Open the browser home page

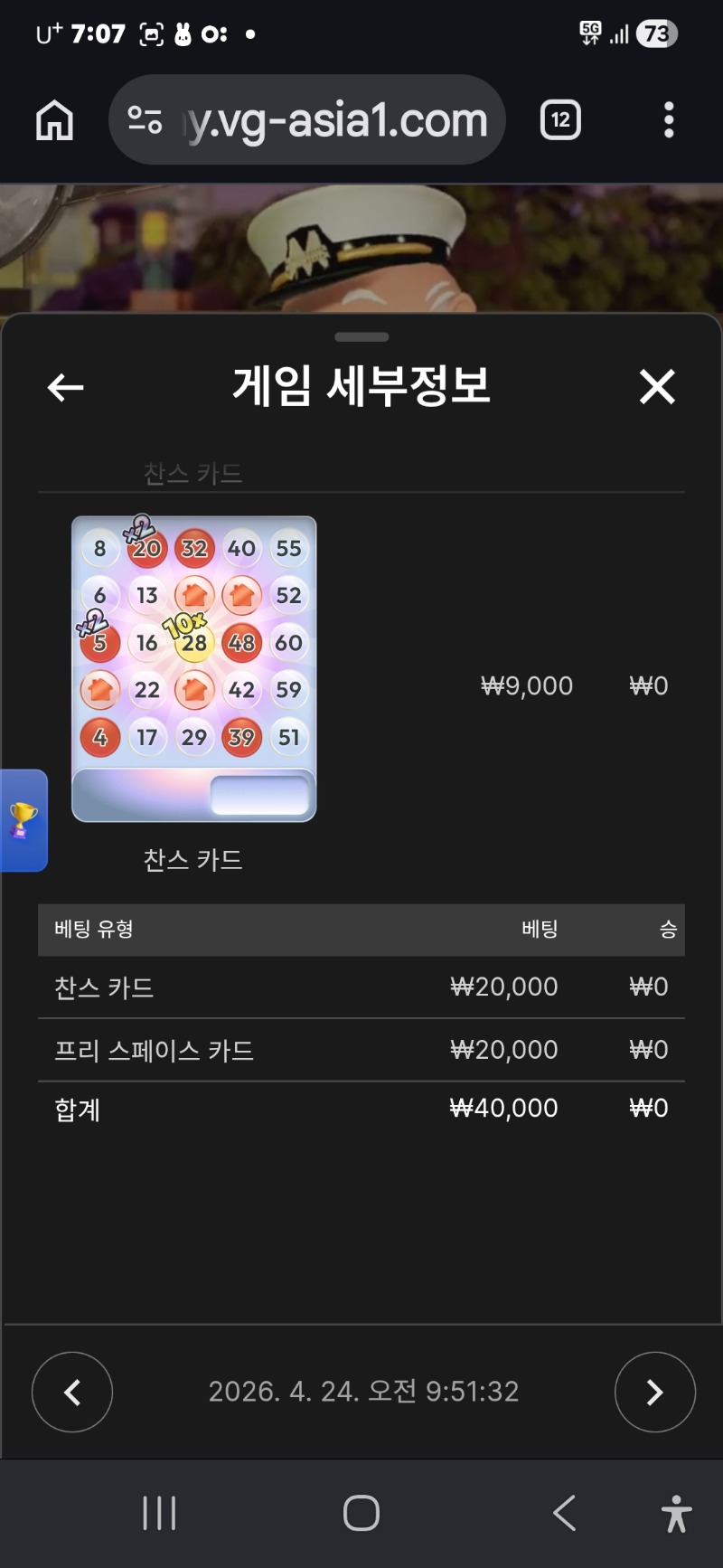54,119
